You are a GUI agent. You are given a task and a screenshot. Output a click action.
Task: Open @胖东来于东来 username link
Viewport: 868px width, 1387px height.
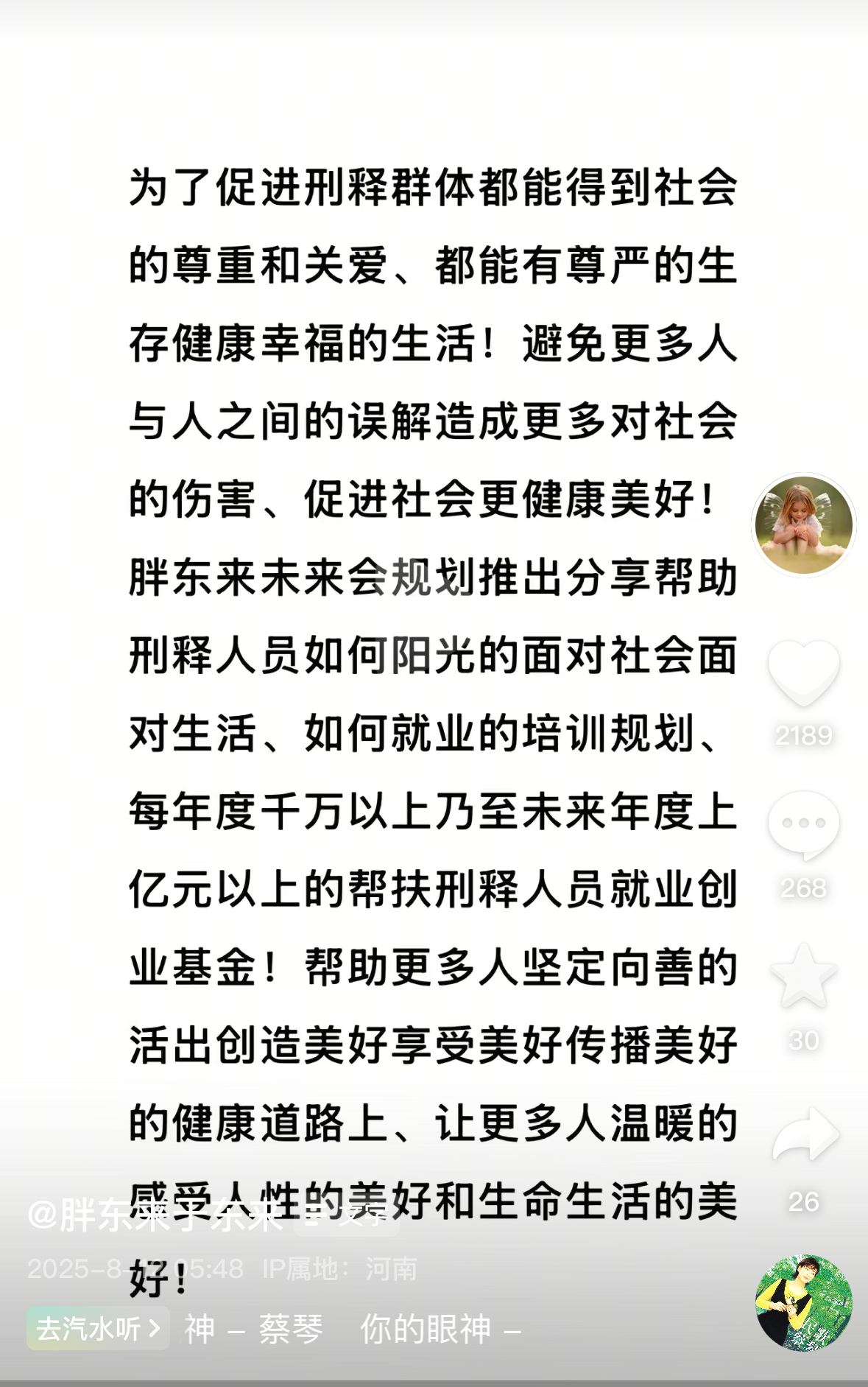click(x=155, y=1215)
